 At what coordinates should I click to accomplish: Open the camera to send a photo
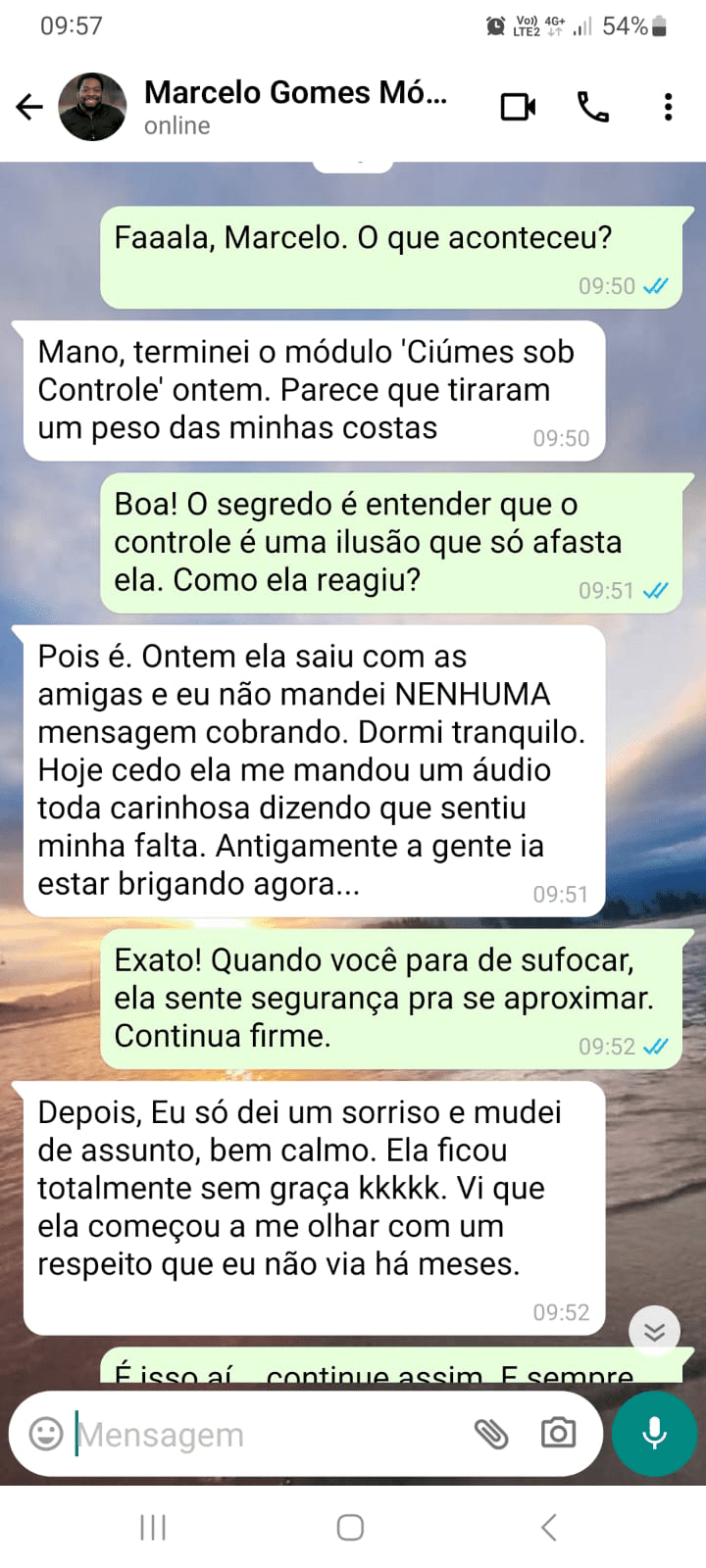[x=558, y=1434]
